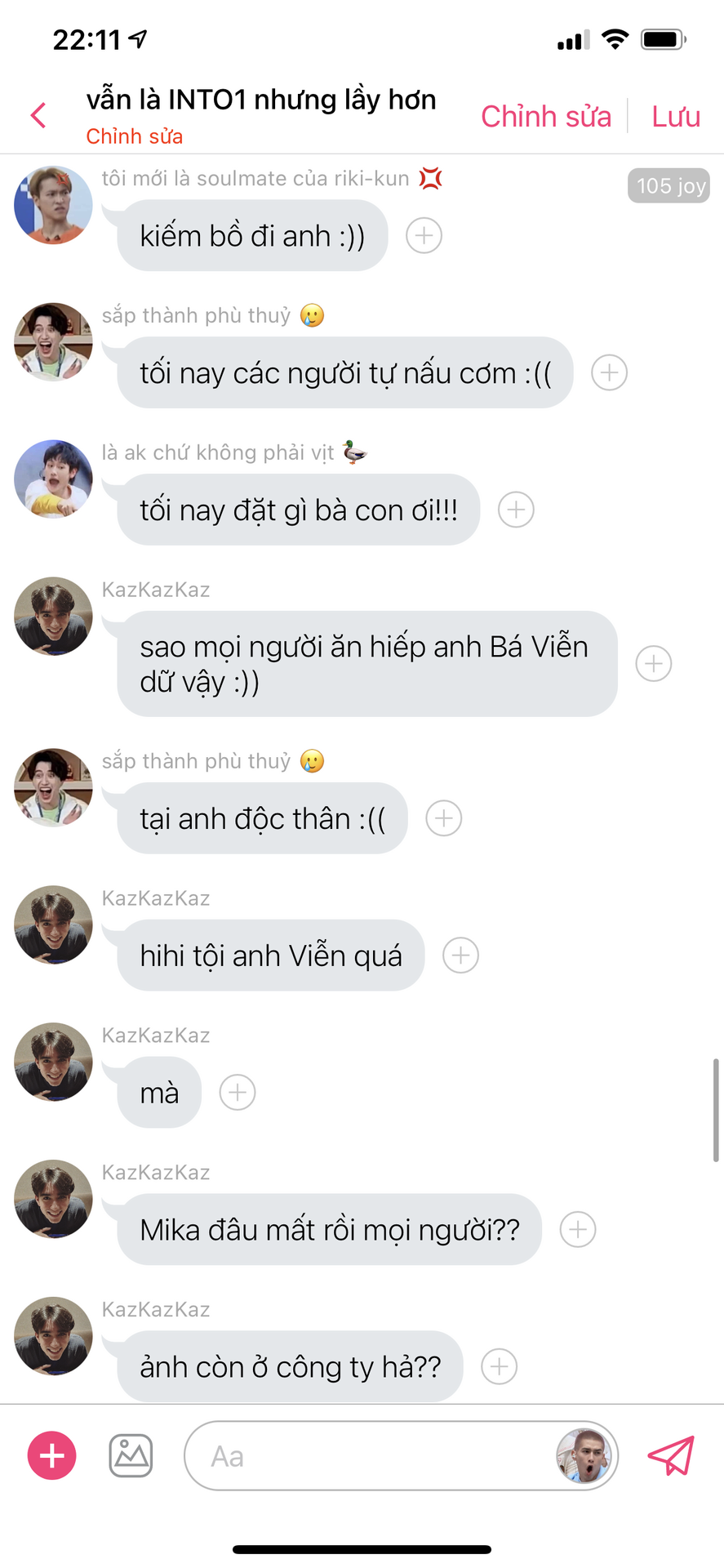The height and width of the screenshot is (1568, 724).
Task: Tap plus beside "kiếm bồ đi anh :))"
Action: click(x=424, y=236)
